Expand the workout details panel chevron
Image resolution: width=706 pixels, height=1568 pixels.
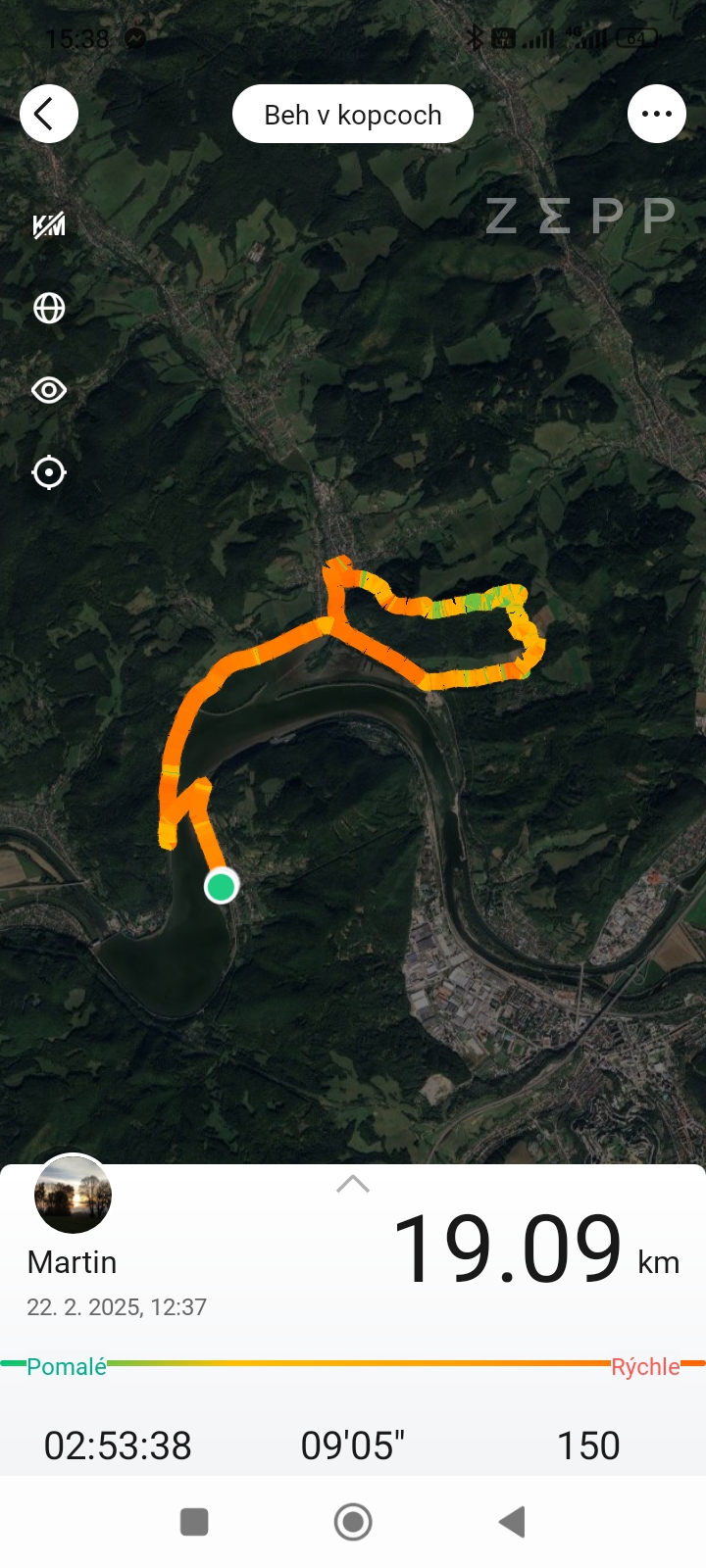pos(353,1184)
